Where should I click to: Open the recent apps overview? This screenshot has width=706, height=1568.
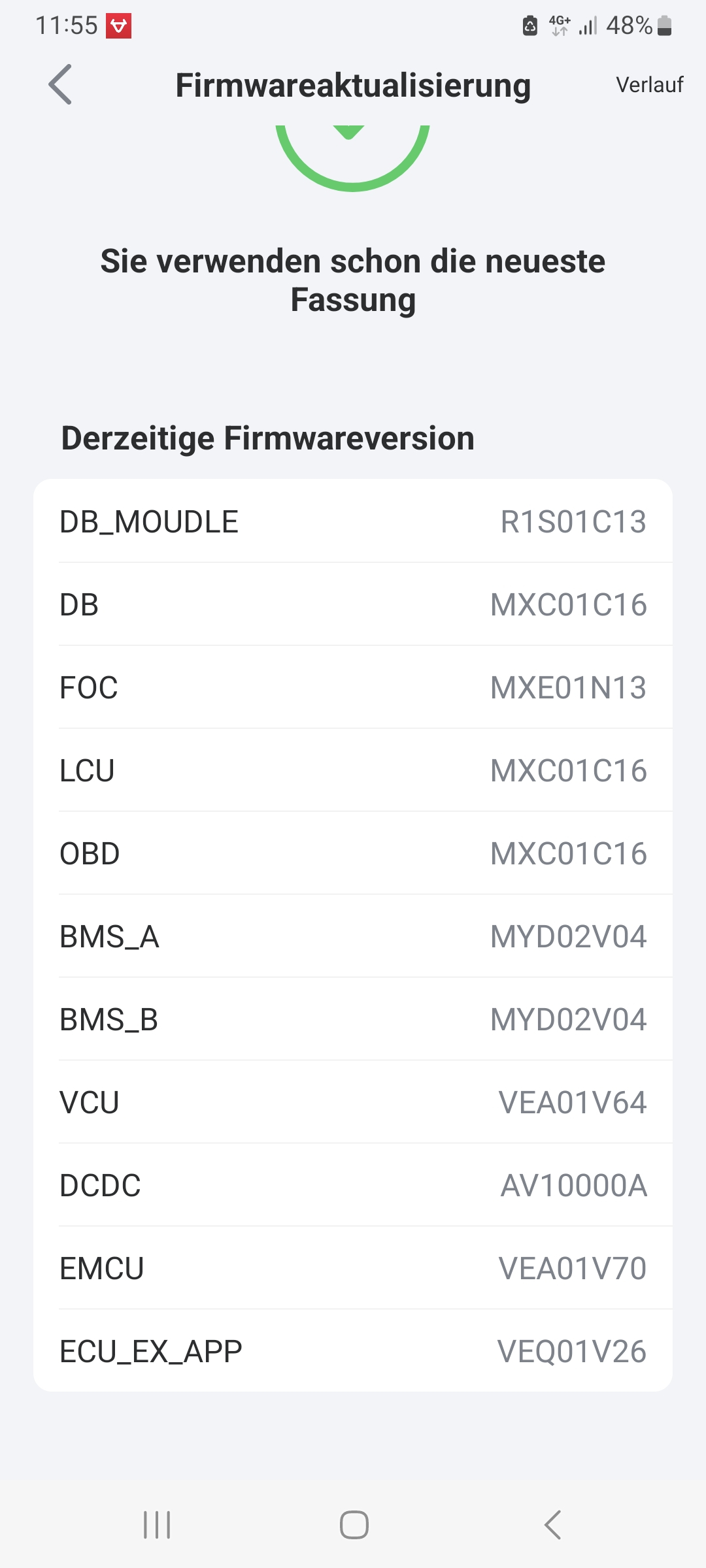(x=157, y=1525)
